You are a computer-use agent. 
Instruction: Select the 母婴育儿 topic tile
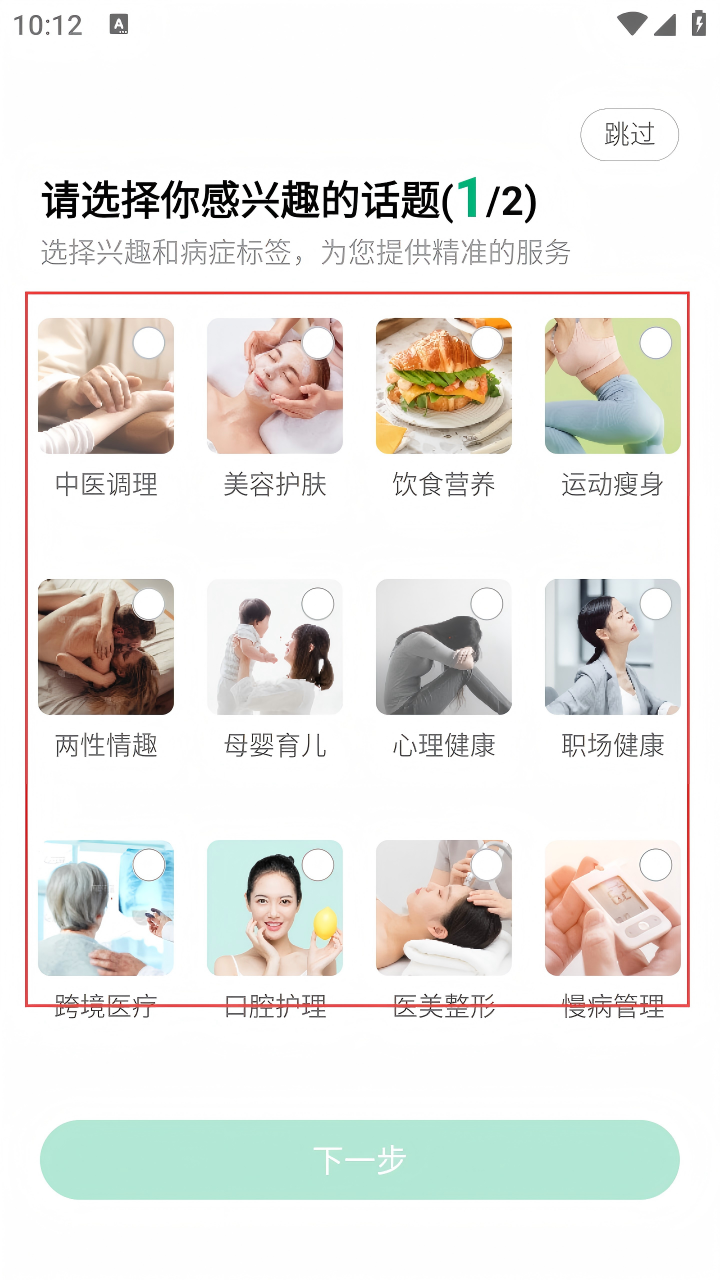275,647
